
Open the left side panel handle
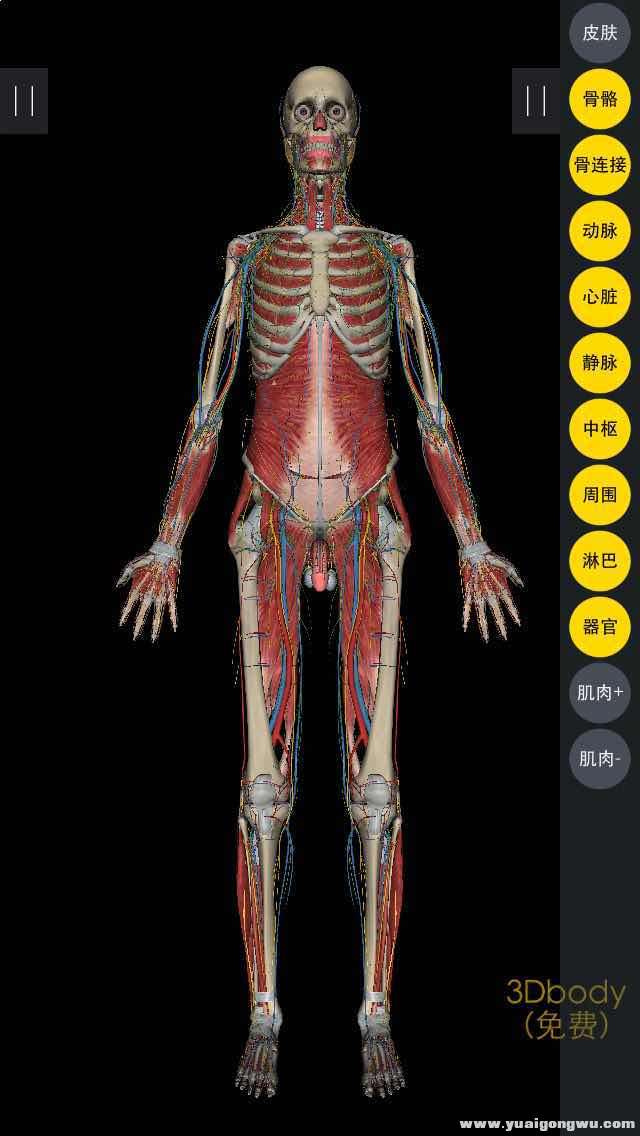click(x=24, y=100)
